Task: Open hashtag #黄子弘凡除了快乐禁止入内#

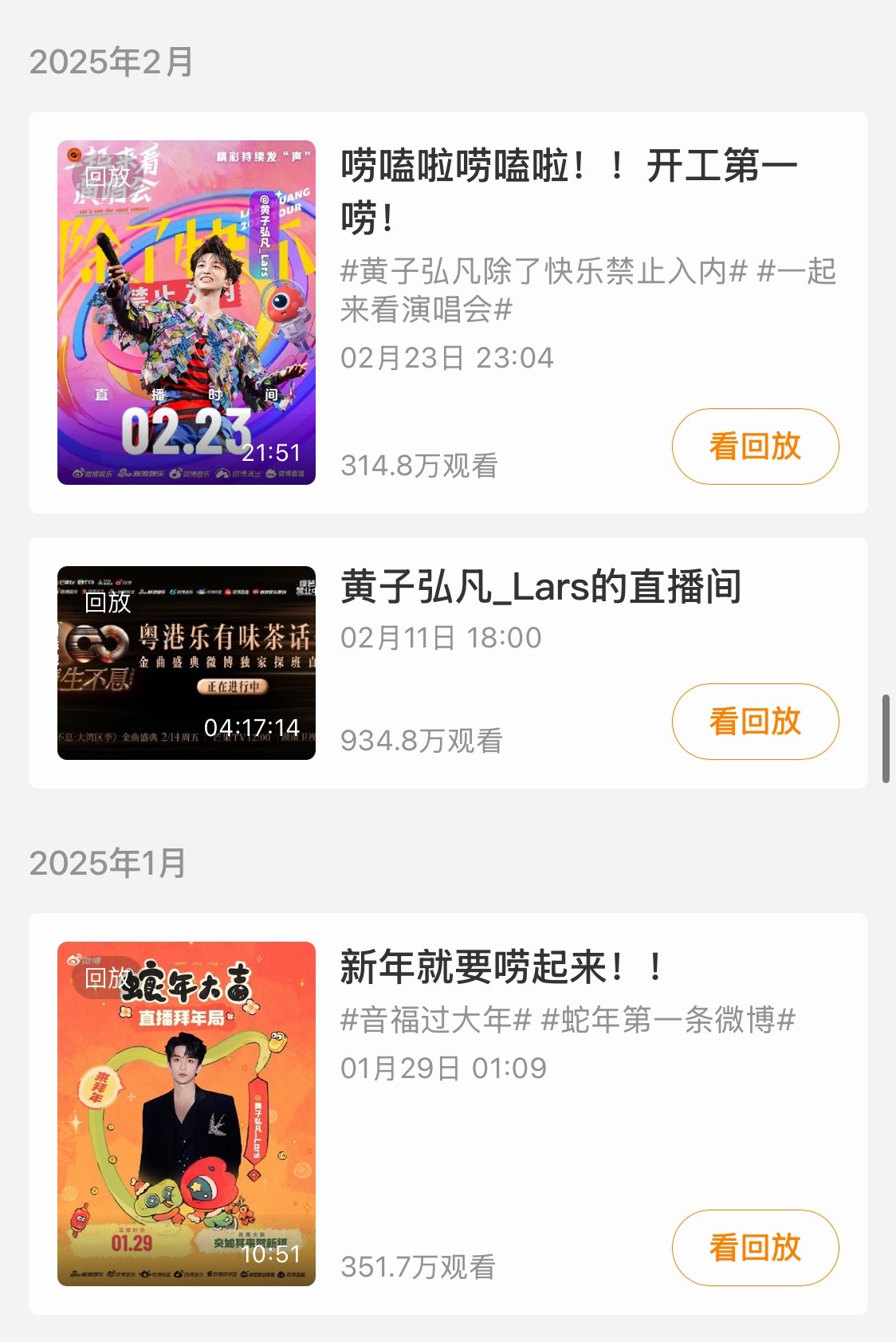Action: 544,271
